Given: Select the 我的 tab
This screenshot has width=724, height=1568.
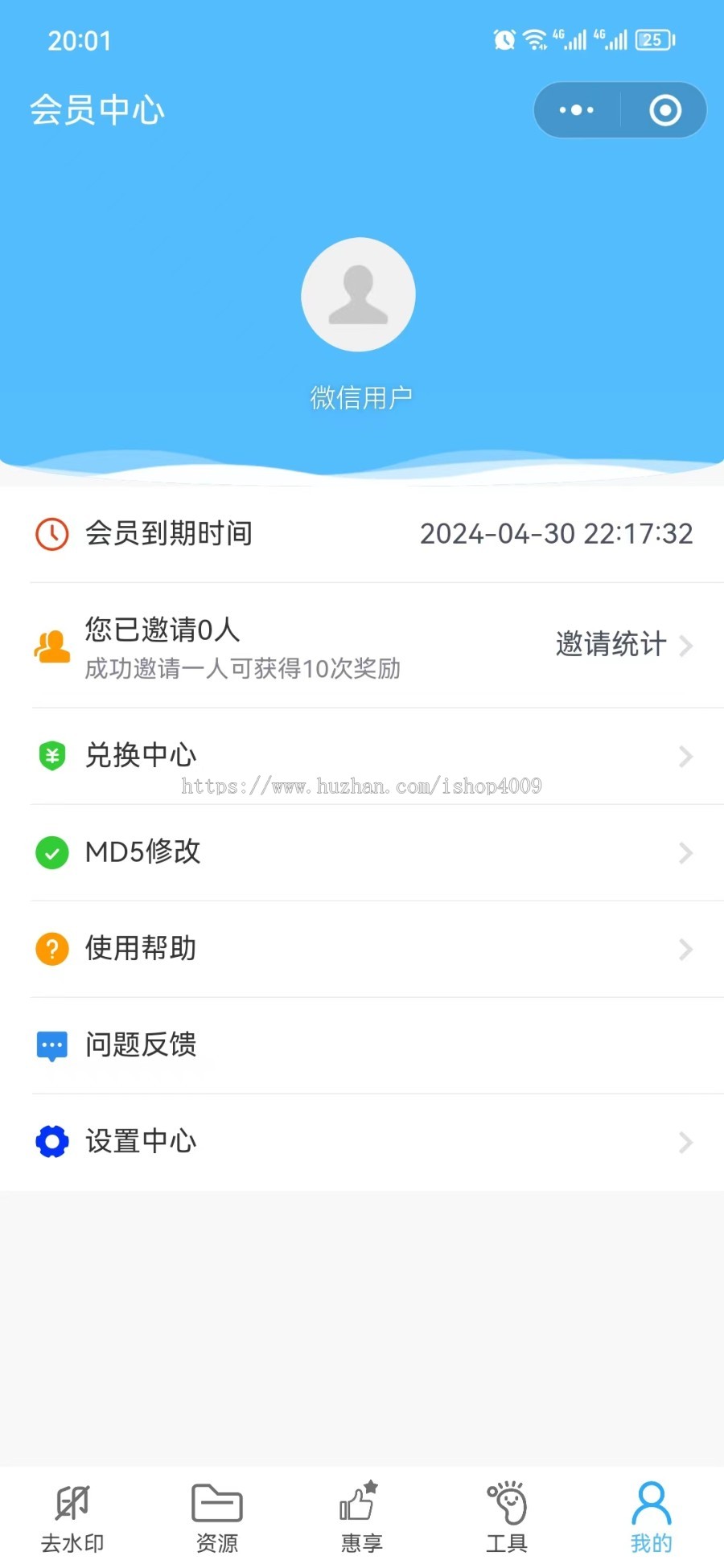Looking at the screenshot, I should point(652,1517).
